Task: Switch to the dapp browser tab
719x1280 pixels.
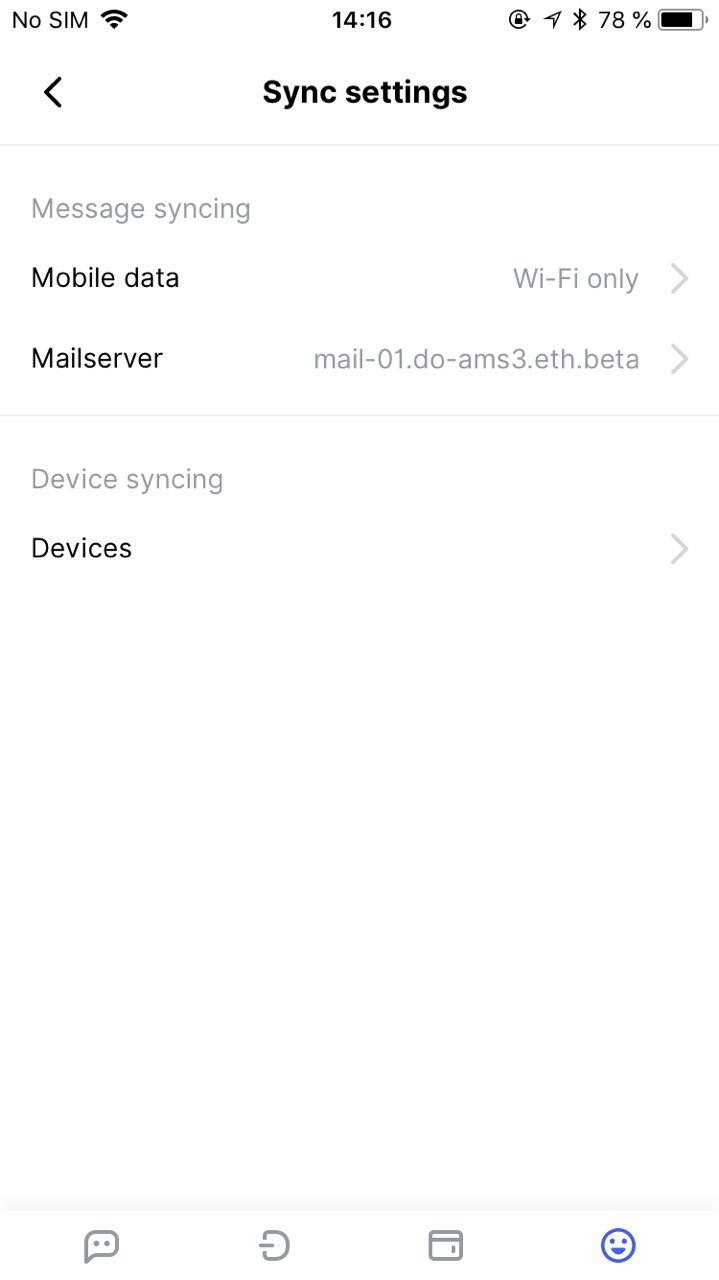Action: coord(273,1245)
